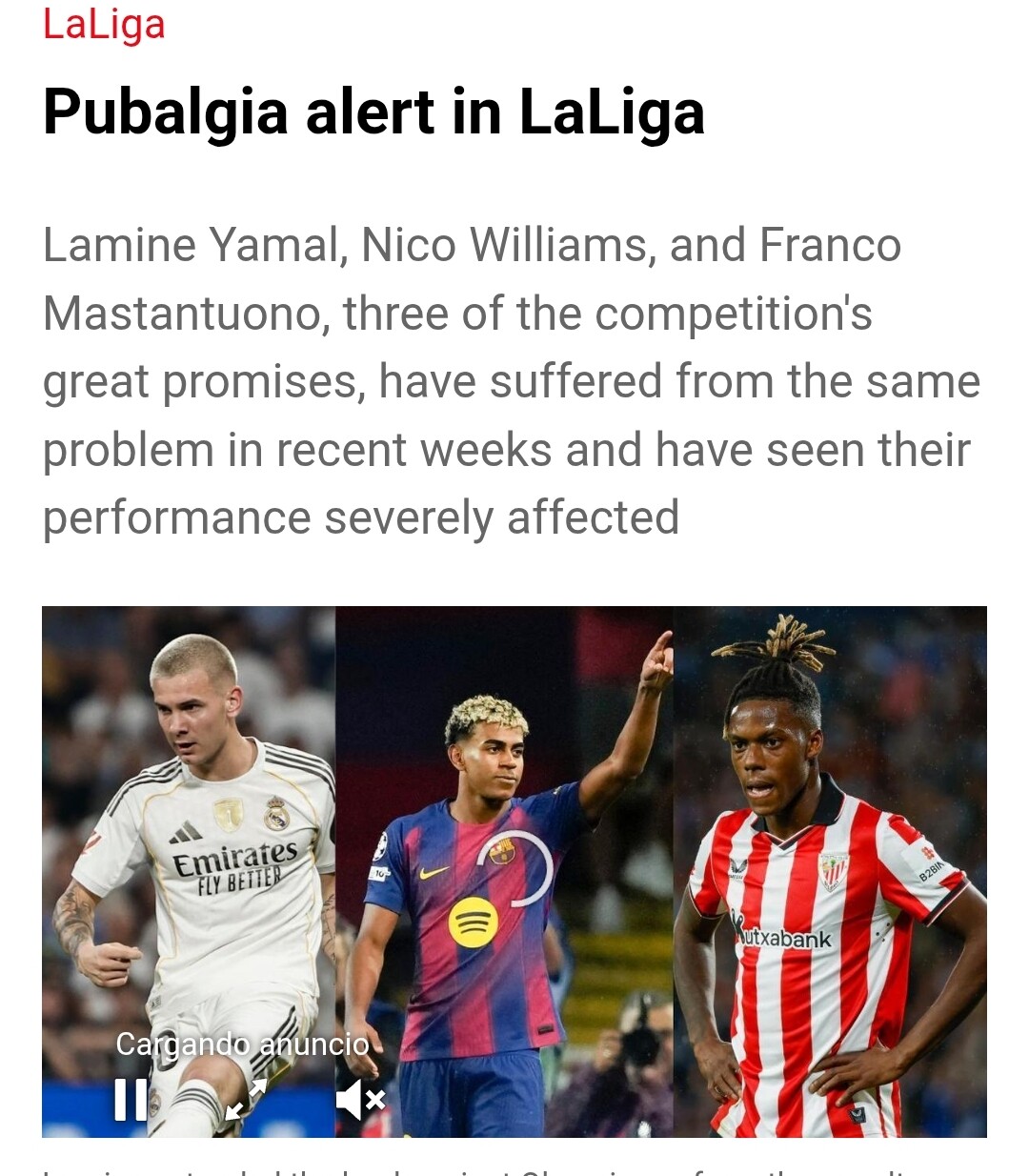The height and width of the screenshot is (1176, 1029).
Task: Pause the video player
Action: tap(131, 1099)
